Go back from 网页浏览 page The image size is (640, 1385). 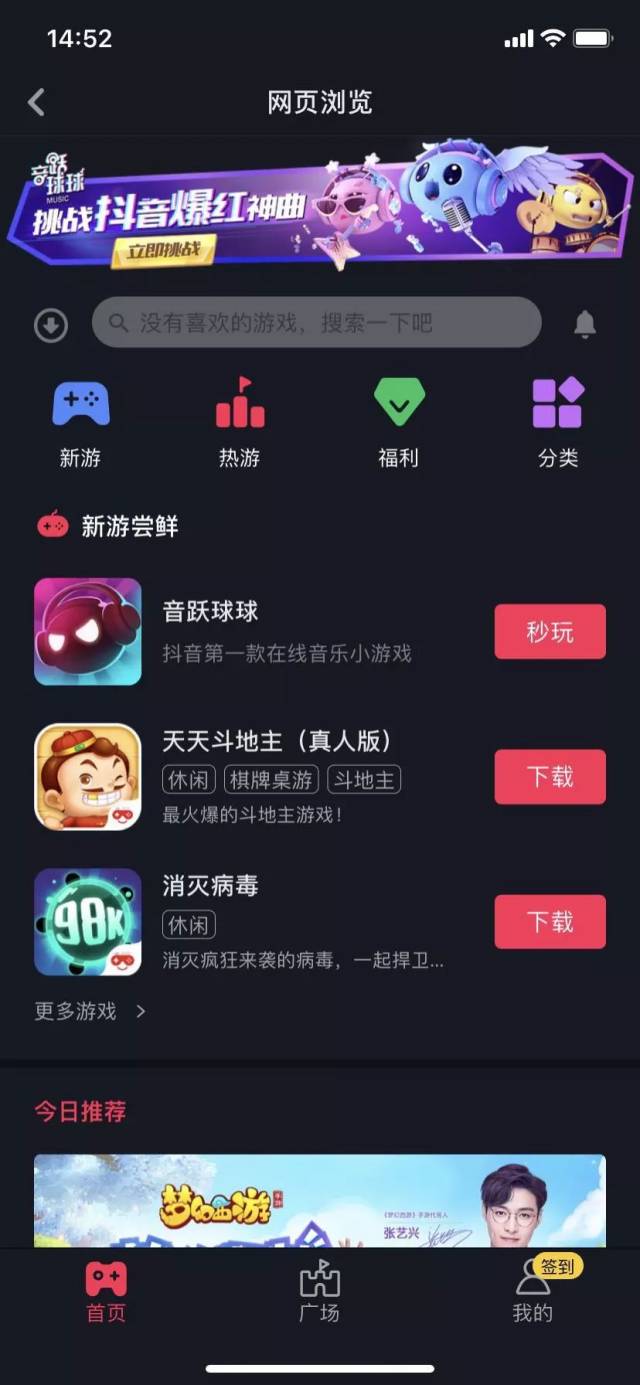[37, 102]
